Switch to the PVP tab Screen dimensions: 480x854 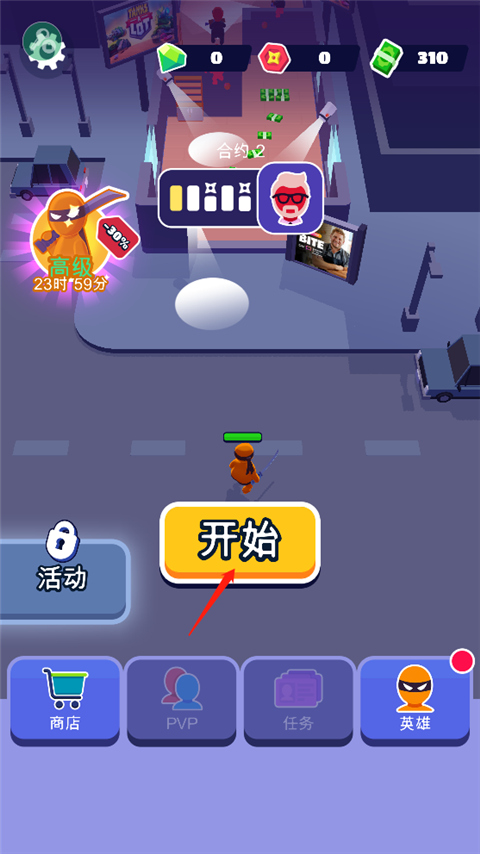point(182,701)
